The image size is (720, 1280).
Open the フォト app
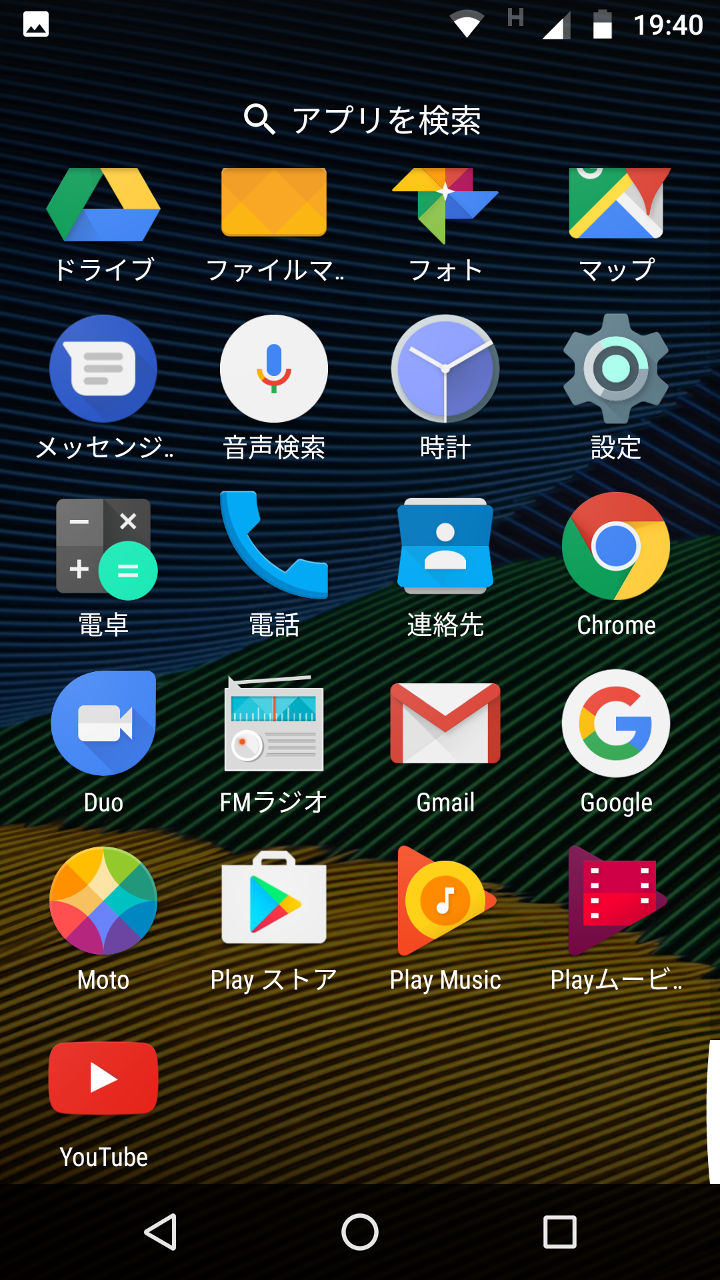coord(445,207)
